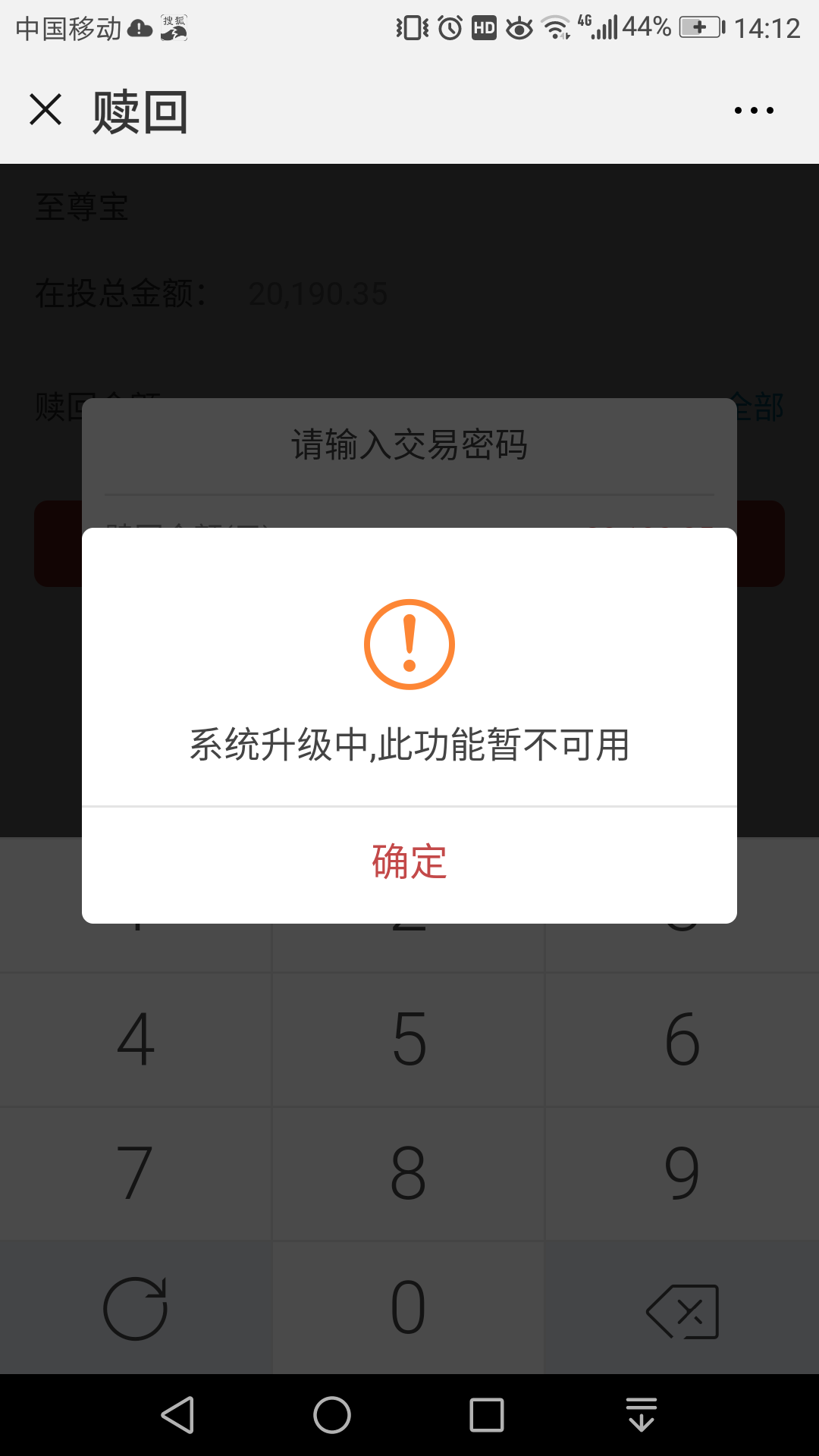Go to the home screen via the circle button
Screen dimensions: 819x1456
[x=332, y=1415]
